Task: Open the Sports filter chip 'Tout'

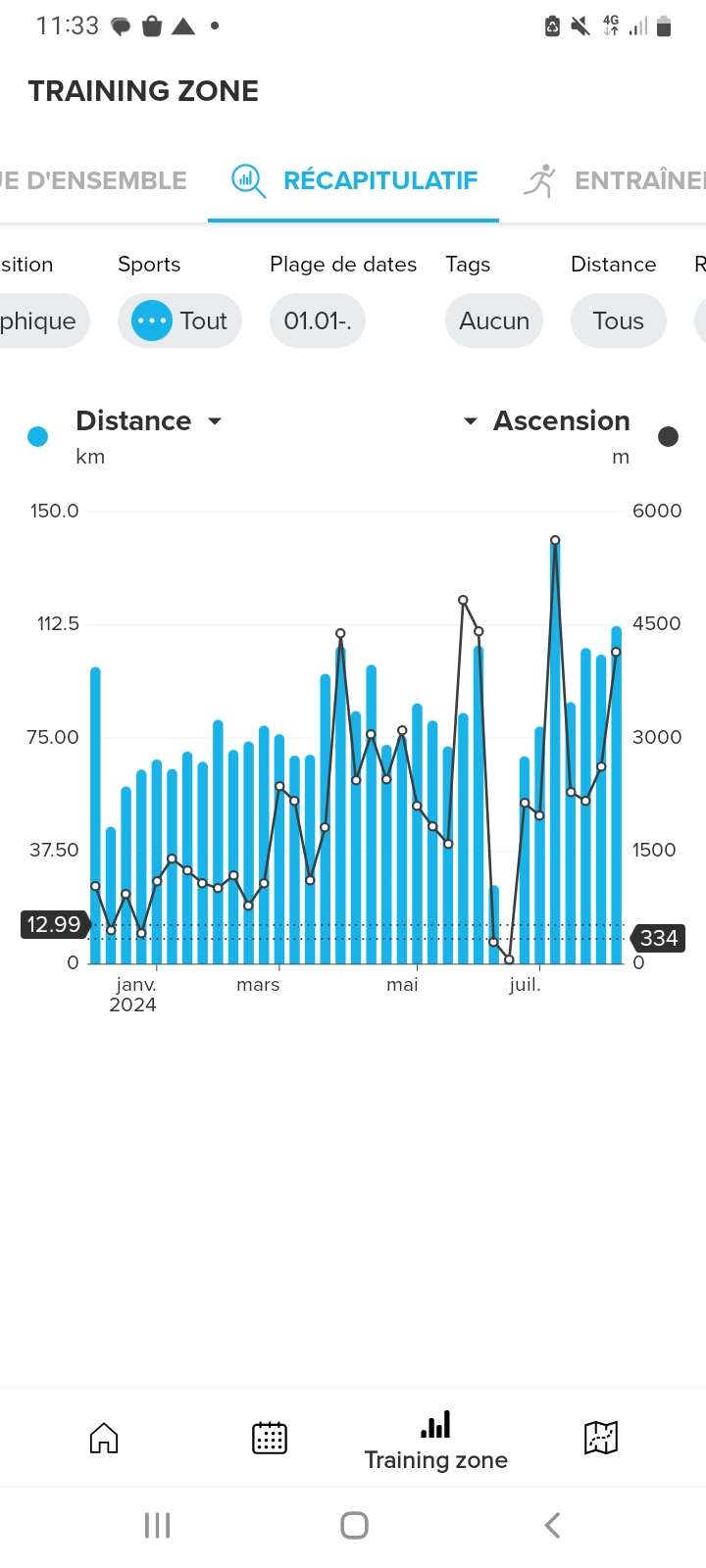Action: (x=179, y=320)
